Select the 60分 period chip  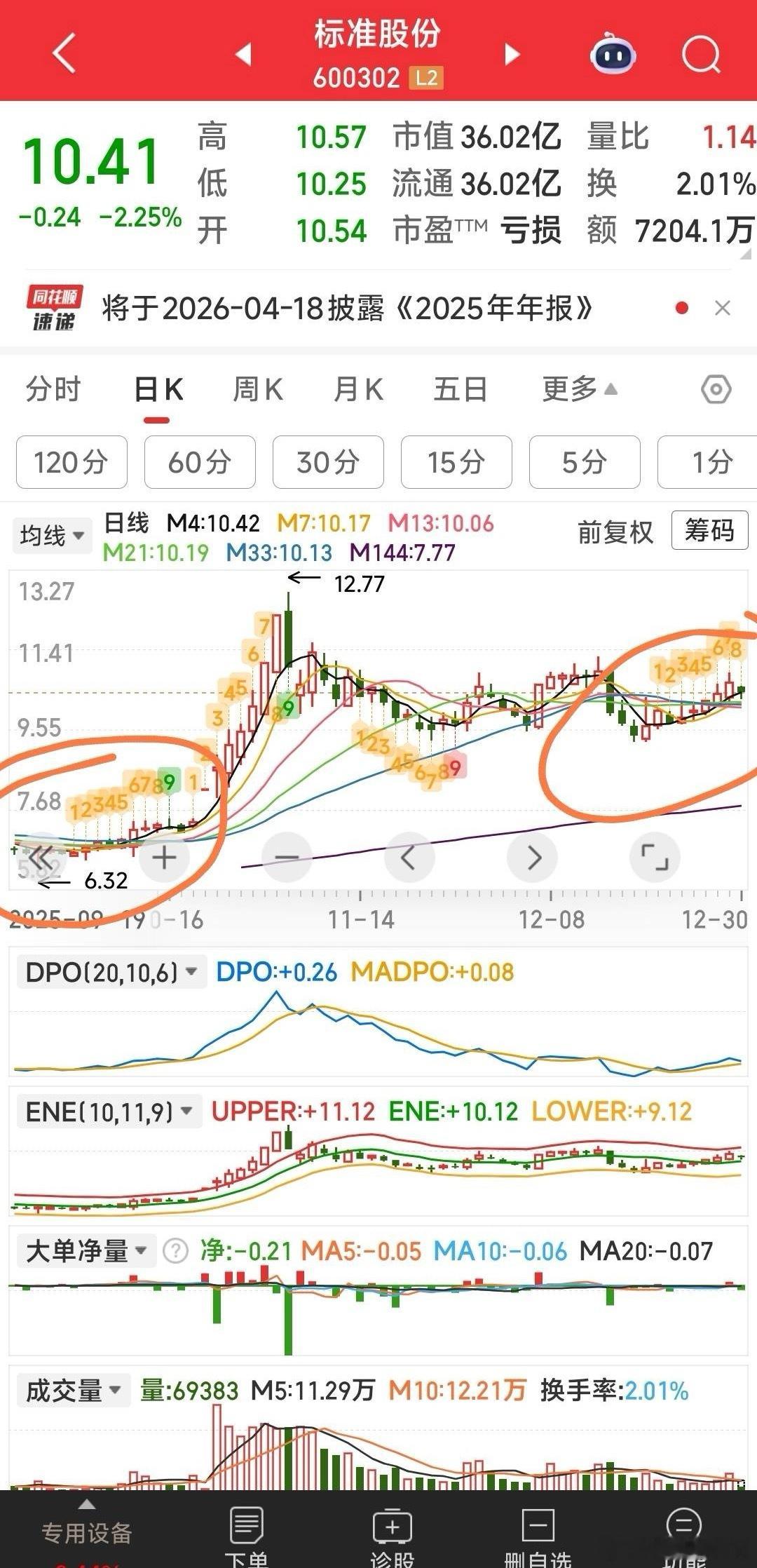200,462
